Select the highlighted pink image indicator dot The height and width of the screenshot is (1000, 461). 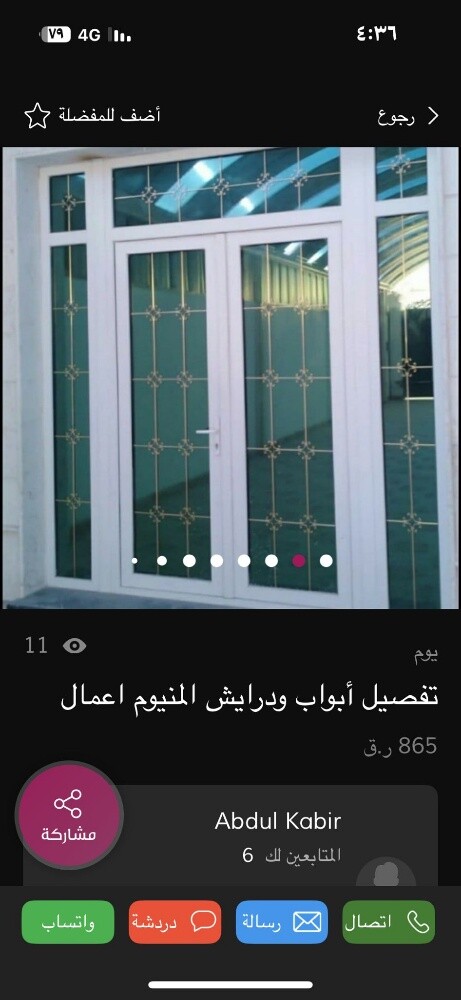(298, 561)
